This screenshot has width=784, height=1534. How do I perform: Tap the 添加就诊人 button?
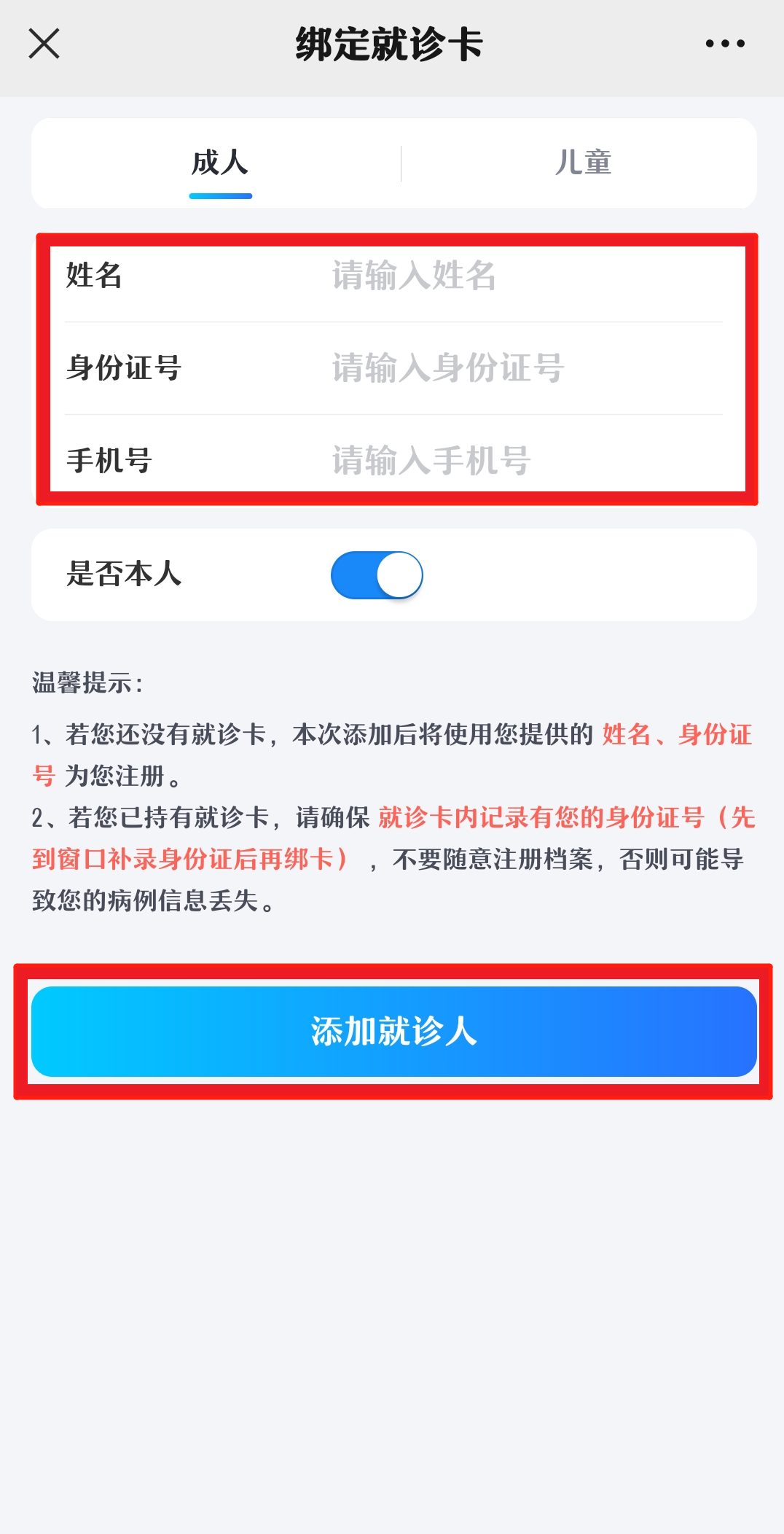click(x=393, y=1031)
